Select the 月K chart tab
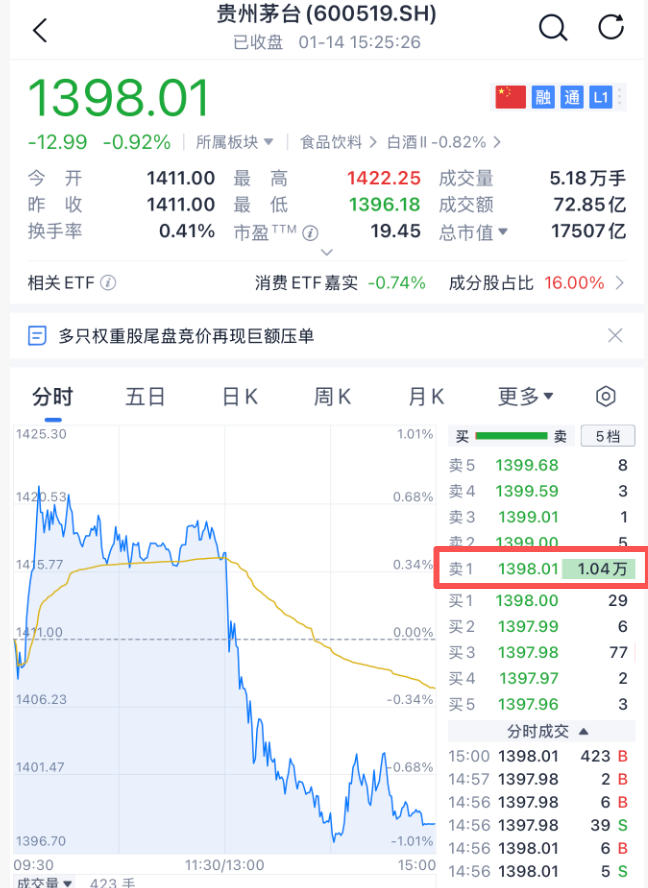Image resolution: width=648 pixels, height=888 pixels. [426, 397]
